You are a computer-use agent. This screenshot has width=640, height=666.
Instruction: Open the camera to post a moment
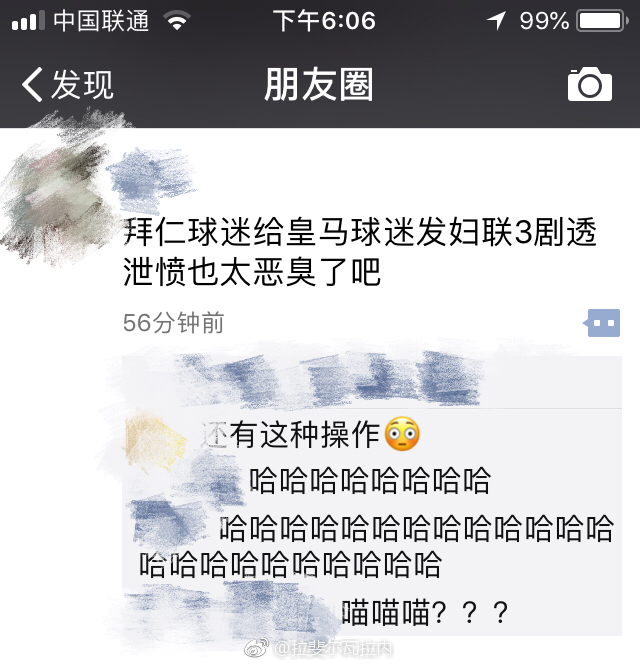pyautogui.click(x=589, y=85)
